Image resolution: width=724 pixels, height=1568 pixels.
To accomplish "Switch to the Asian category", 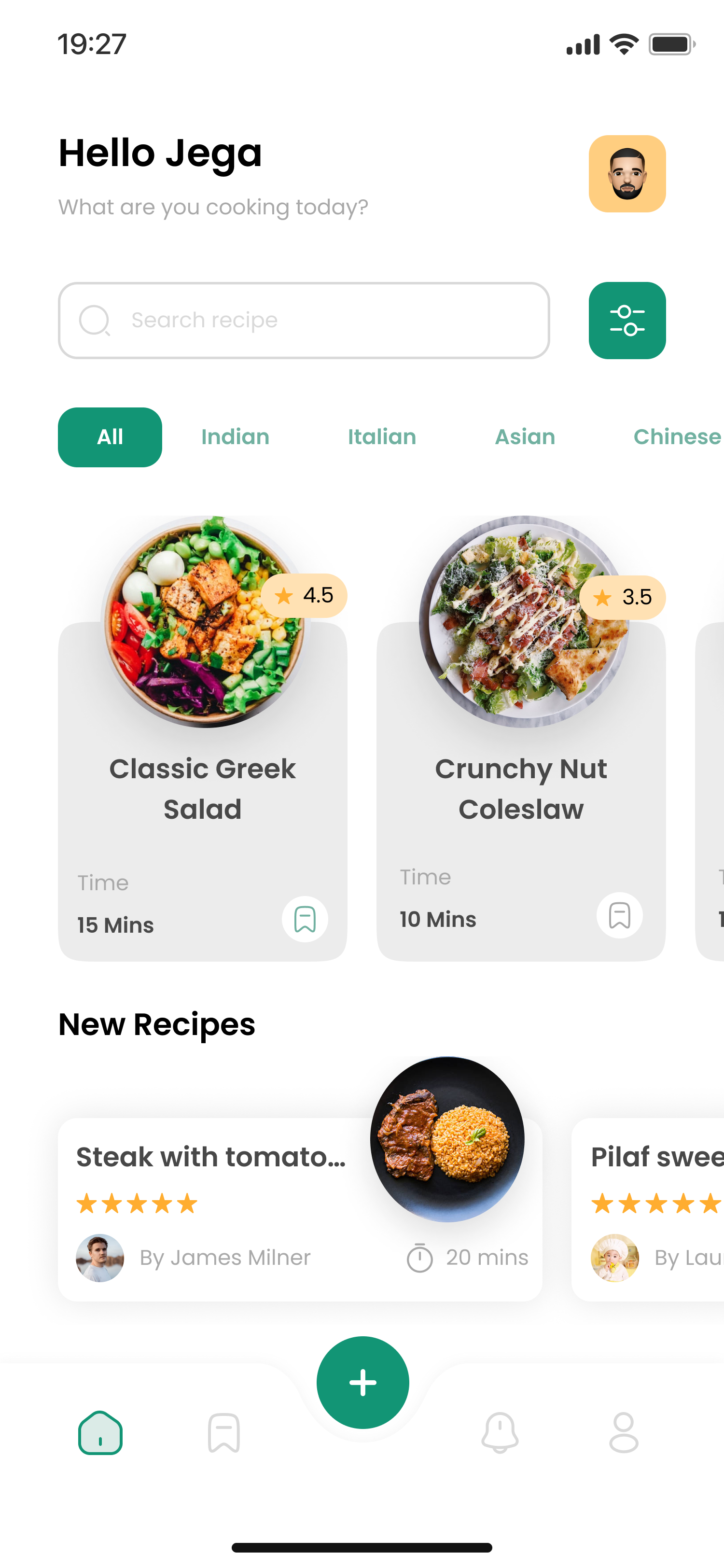I will pyautogui.click(x=525, y=437).
